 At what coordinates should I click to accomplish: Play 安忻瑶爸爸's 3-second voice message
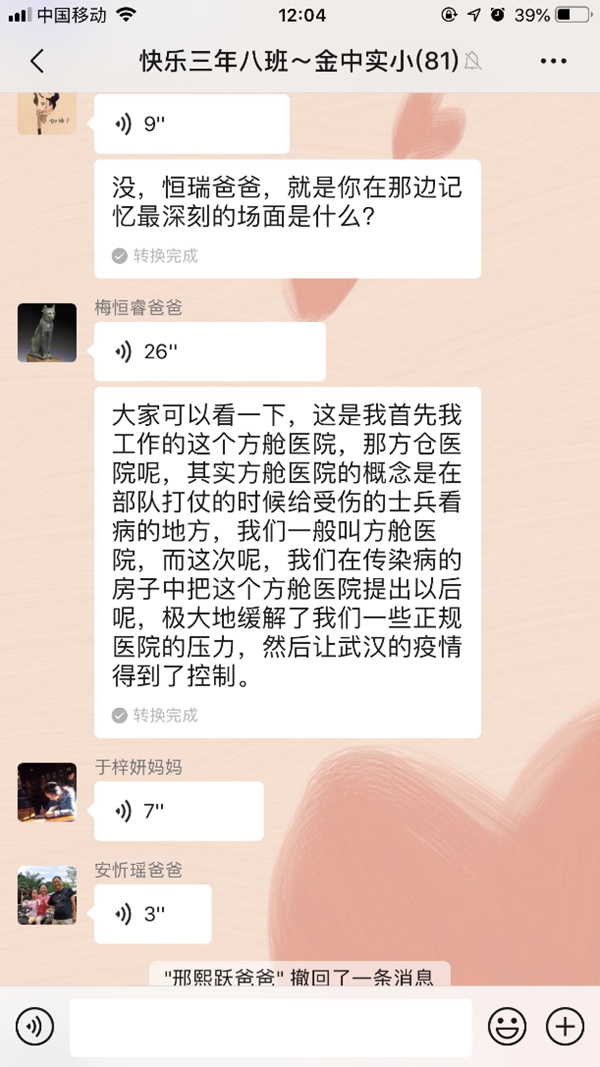pyautogui.click(x=152, y=914)
